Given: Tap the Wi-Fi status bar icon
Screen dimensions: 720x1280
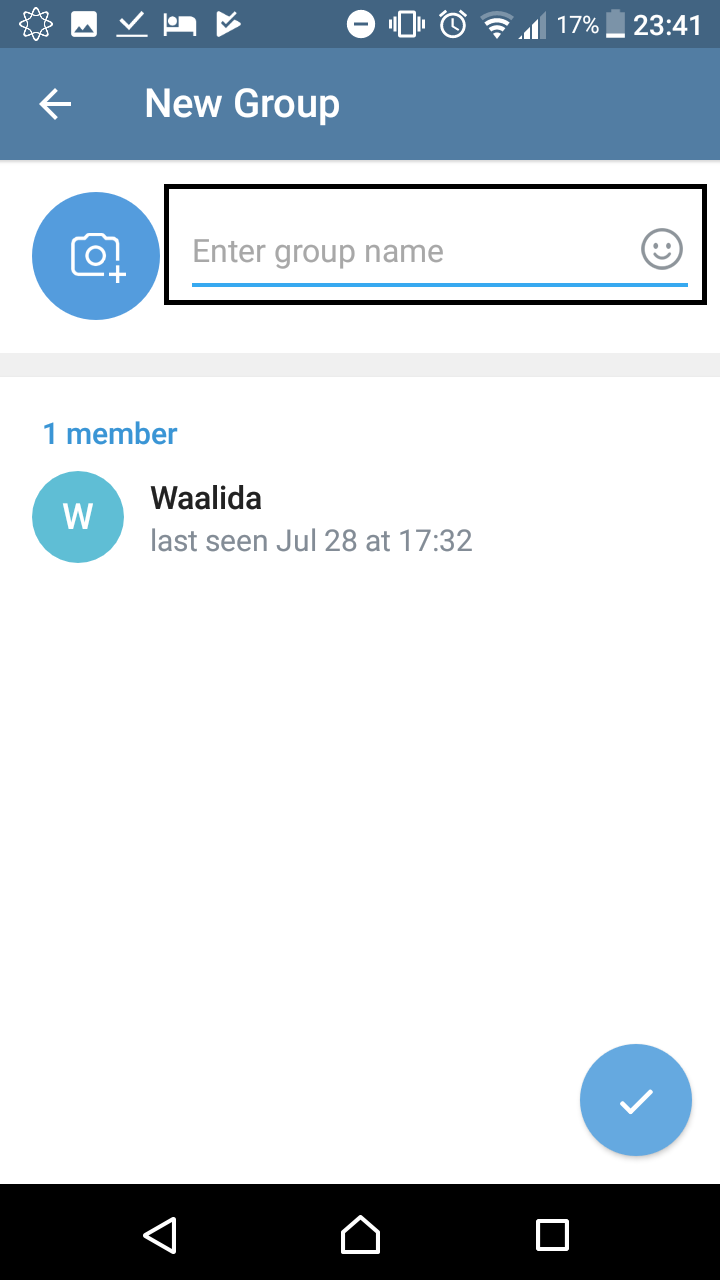Looking at the screenshot, I should coord(496,25).
